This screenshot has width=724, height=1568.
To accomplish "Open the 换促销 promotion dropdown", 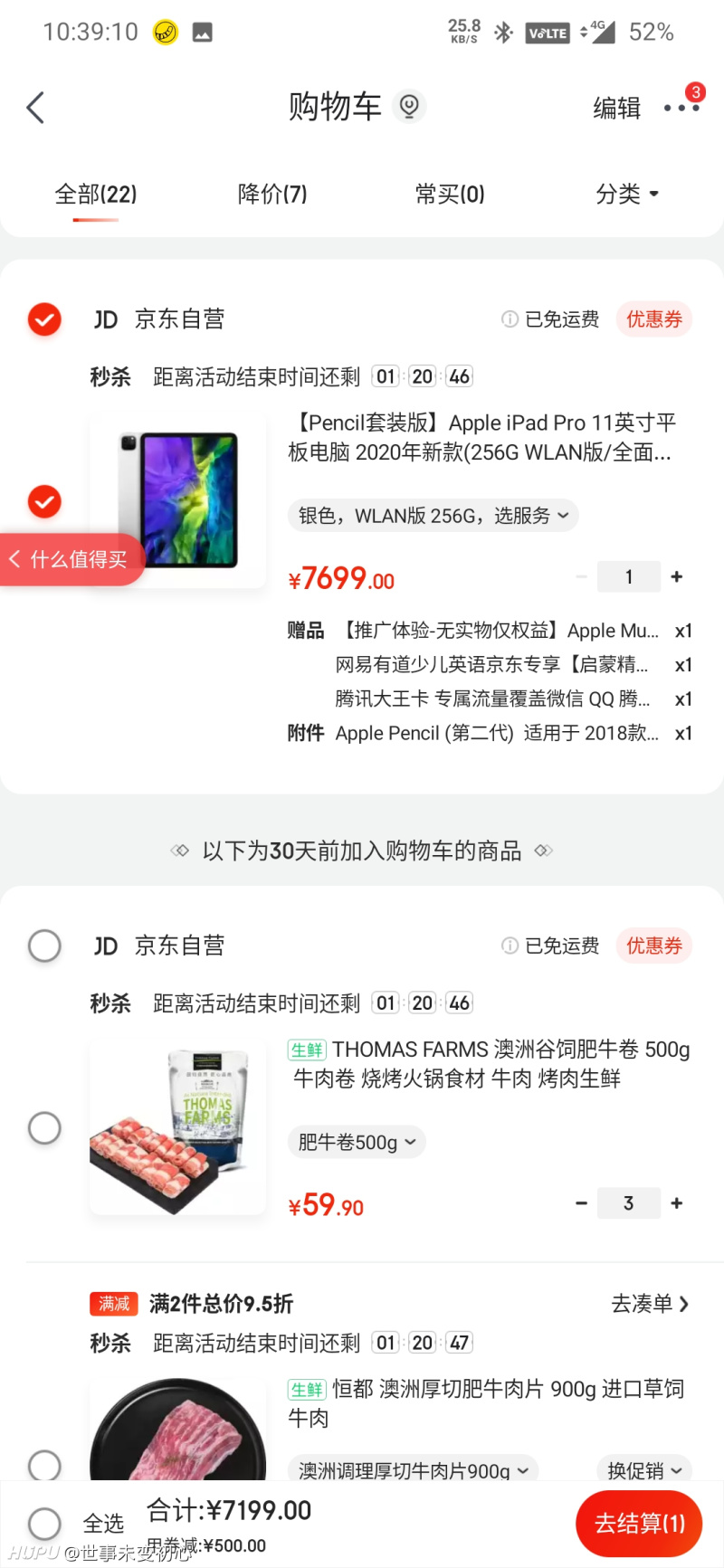I will (x=643, y=1470).
